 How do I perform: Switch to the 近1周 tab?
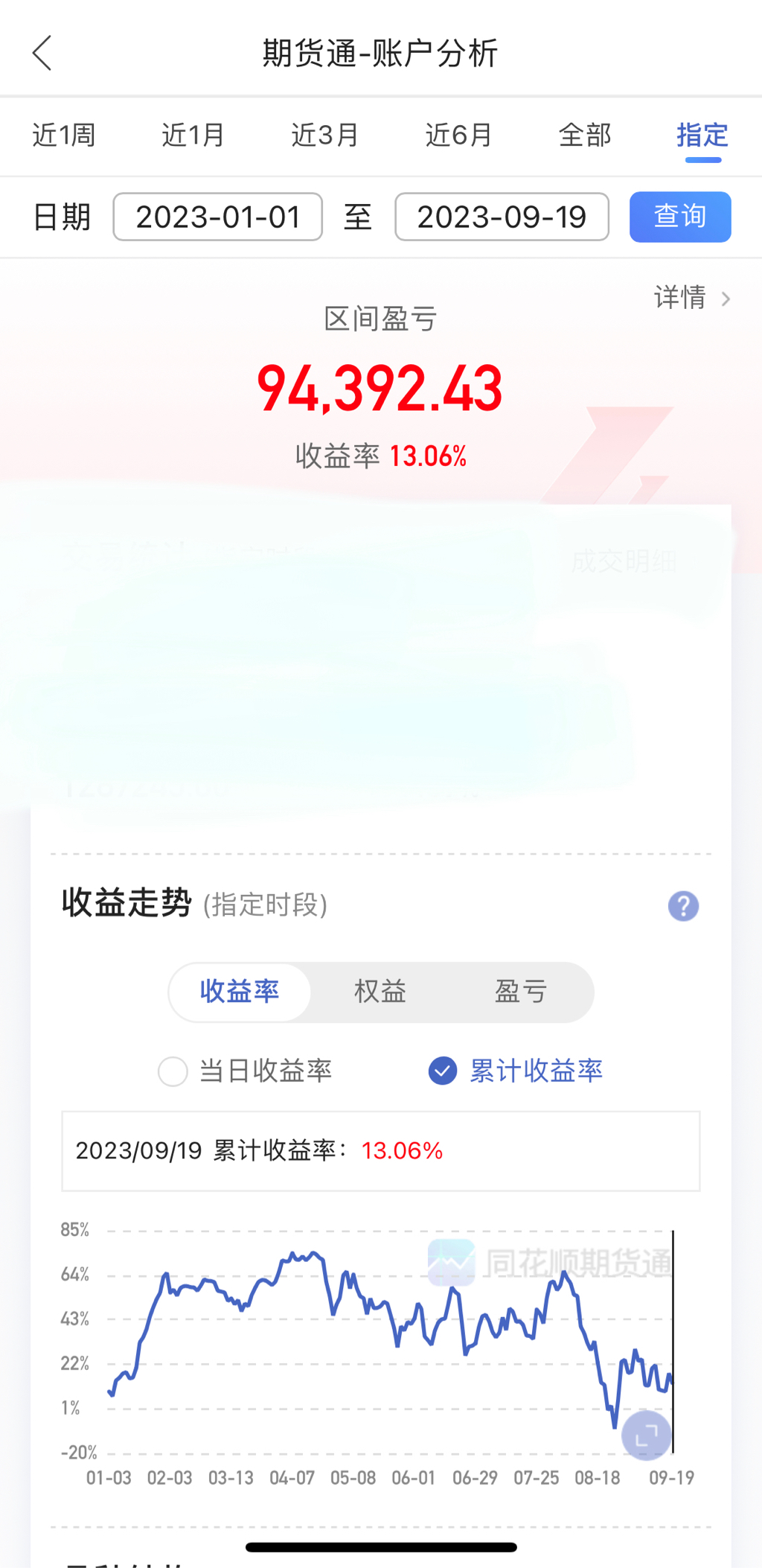click(x=64, y=136)
